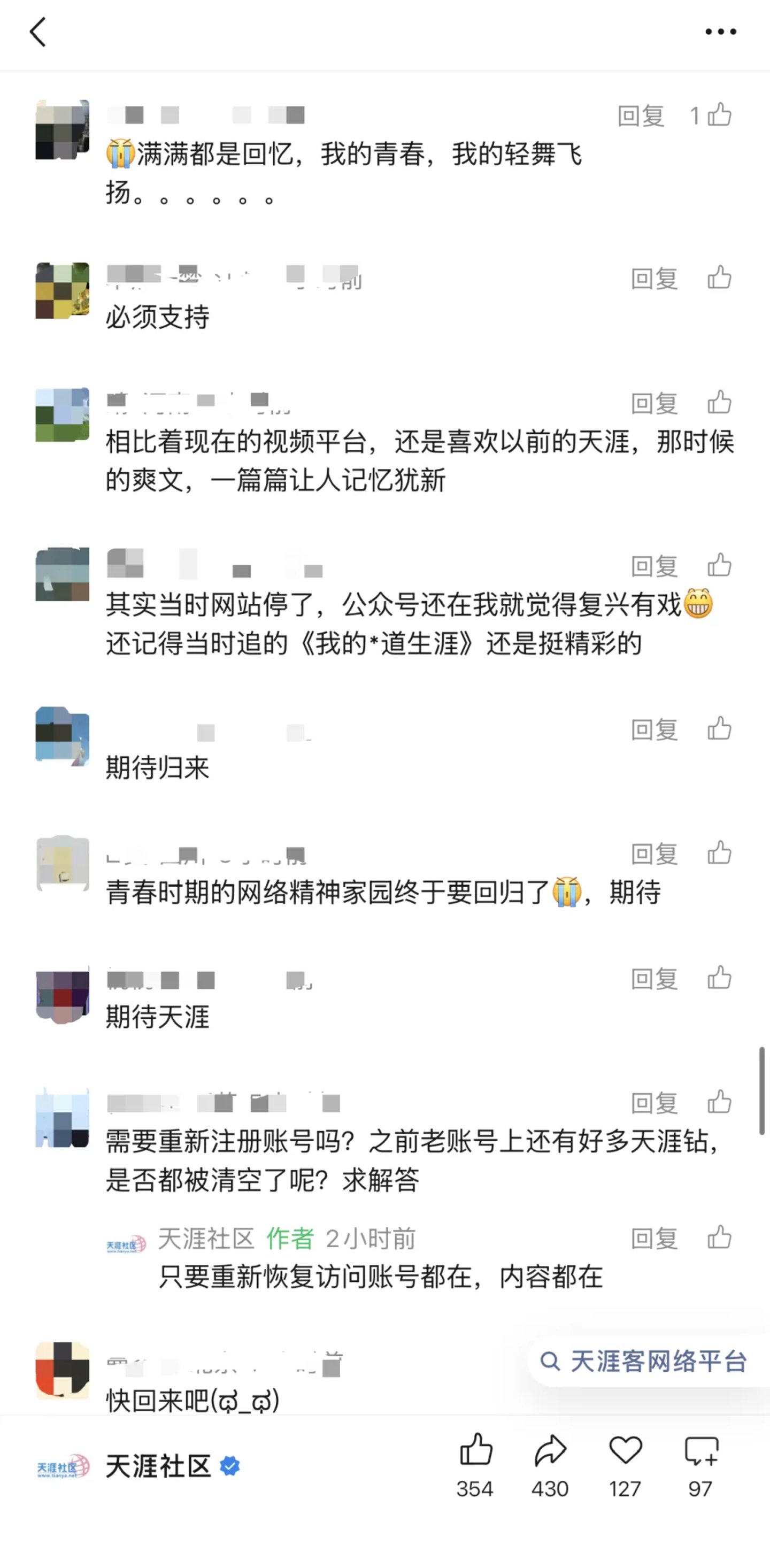Open the three-dot overflow menu
The image size is (770, 1568).
(720, 32)
